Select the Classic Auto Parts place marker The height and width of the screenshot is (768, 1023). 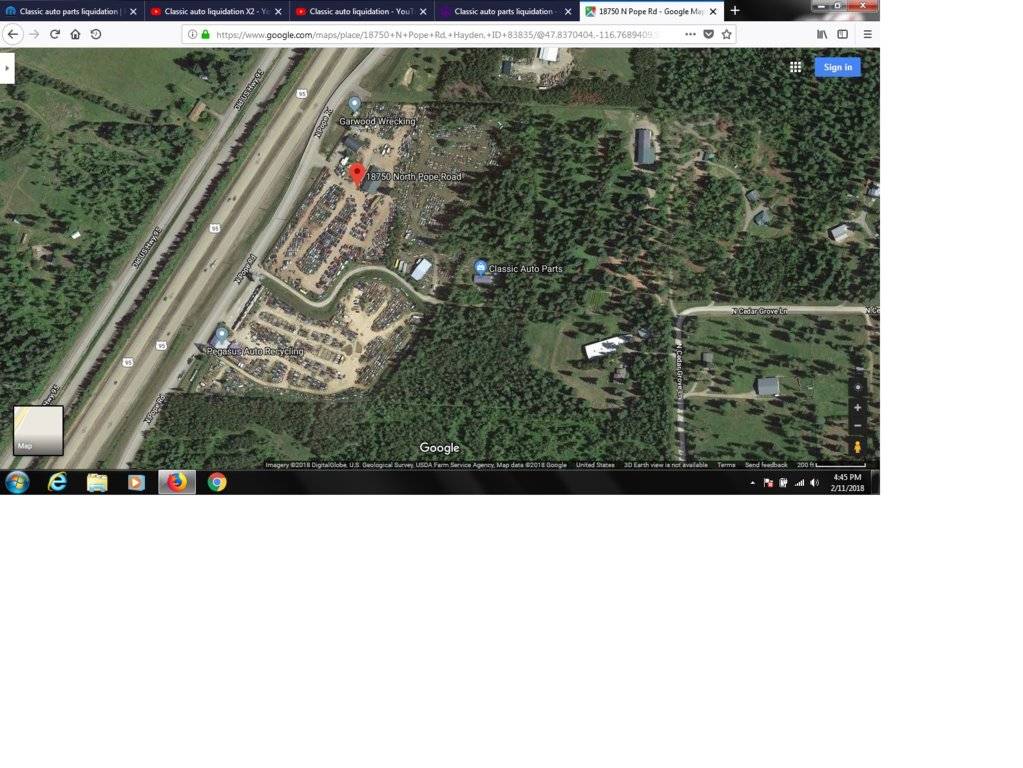[x=481, y=267]
